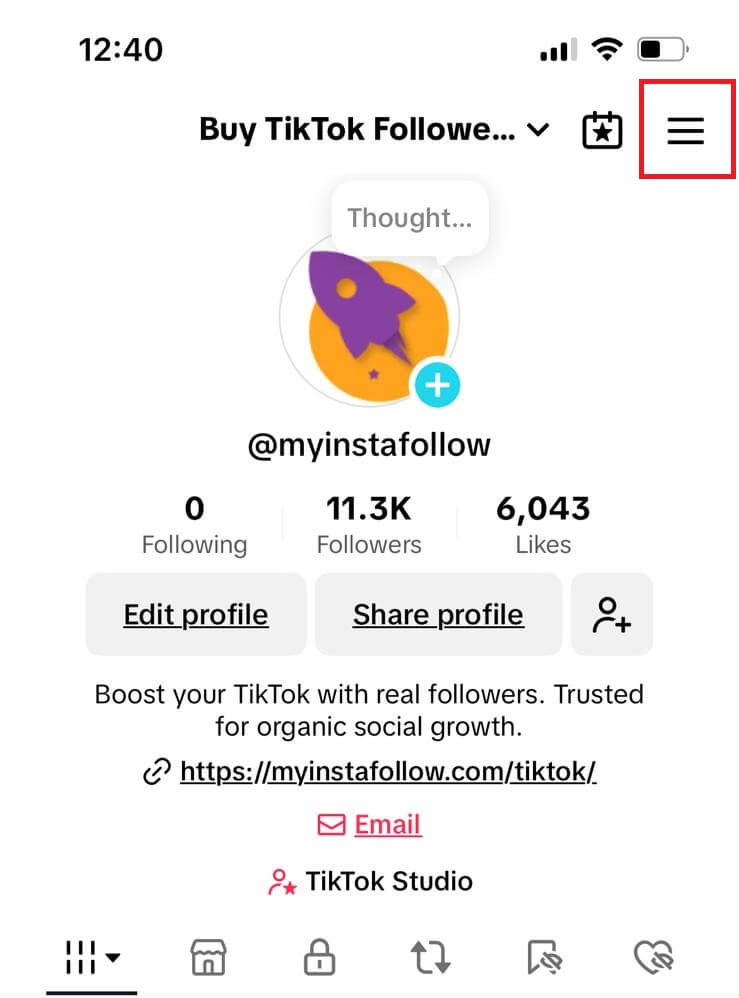
Task: View the Reposts tab
Action: [x=430, y=957]
